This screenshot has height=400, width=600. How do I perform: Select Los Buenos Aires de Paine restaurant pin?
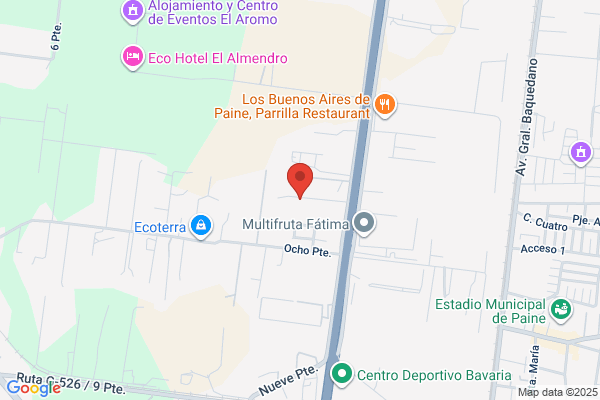[385, 106]
